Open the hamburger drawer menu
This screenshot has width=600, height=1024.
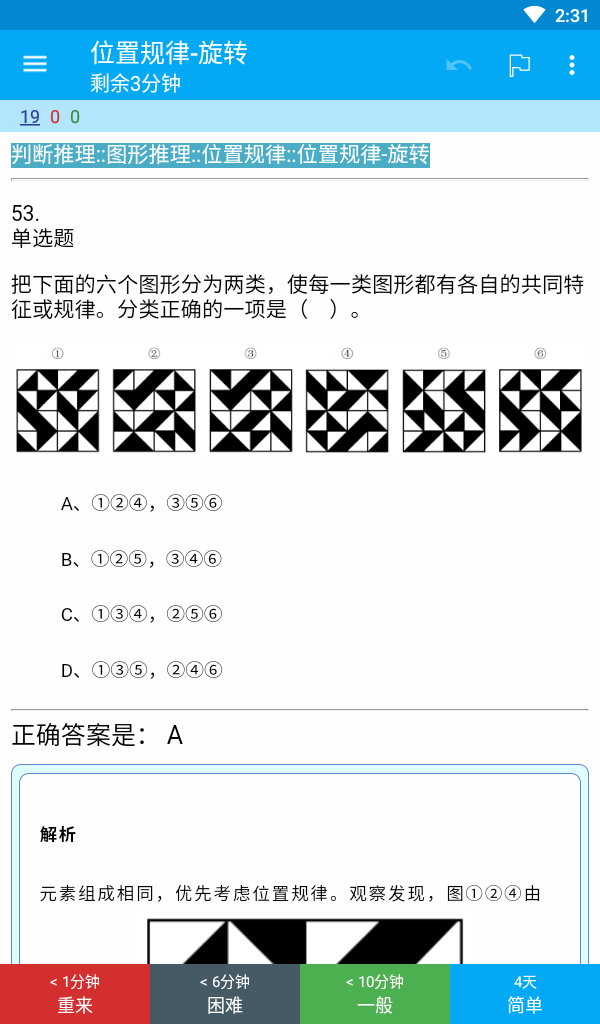(35, 64)
